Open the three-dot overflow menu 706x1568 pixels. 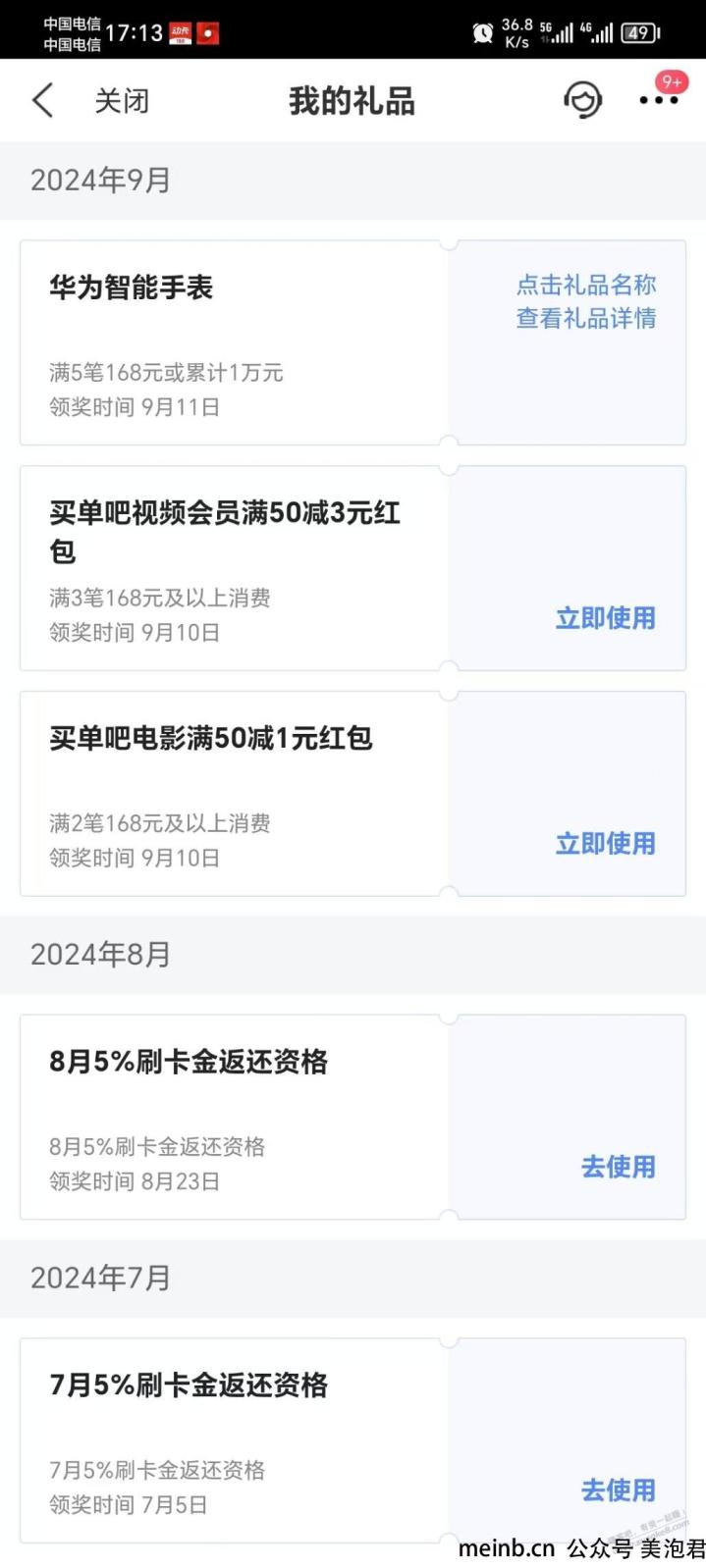click(x=659, y=100)
